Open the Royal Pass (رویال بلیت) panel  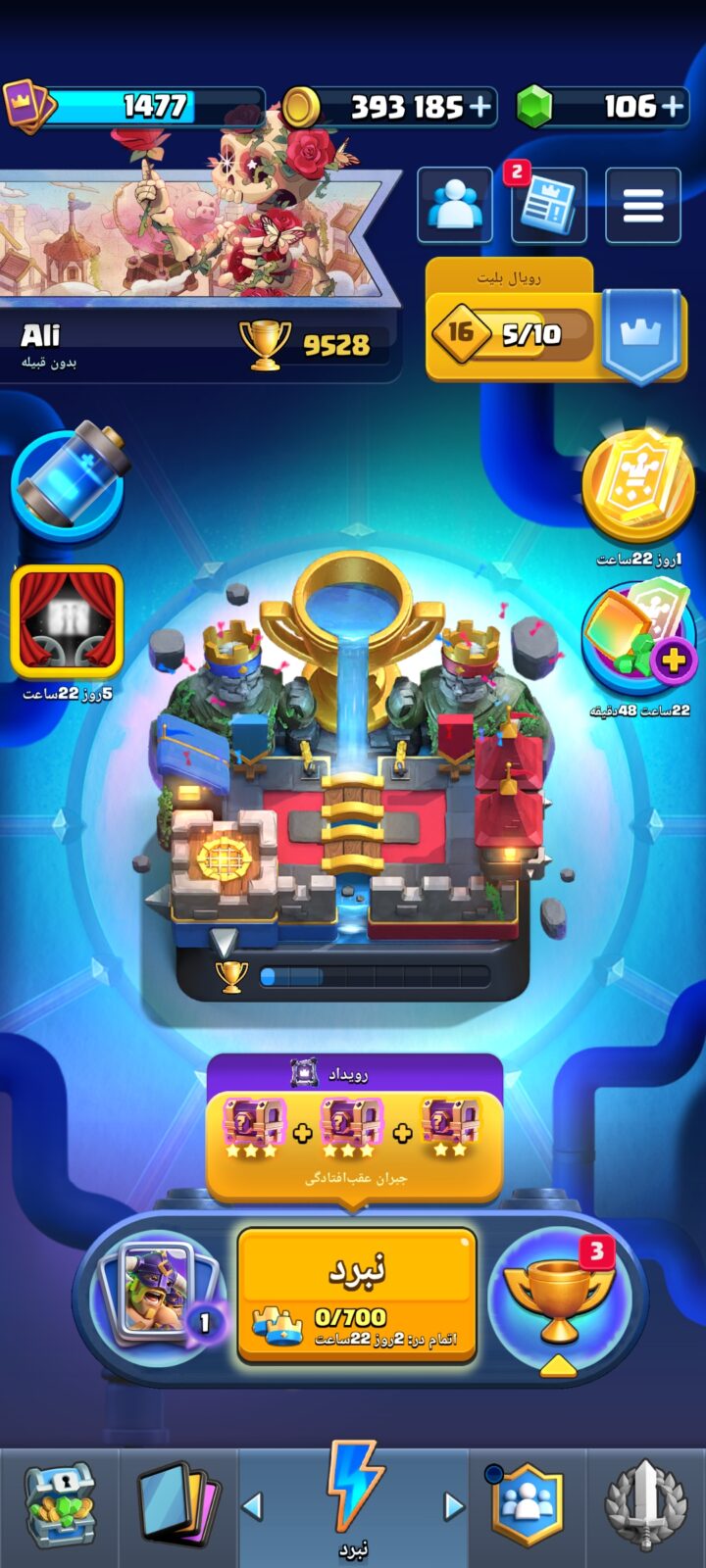click(x=554, y=320)
